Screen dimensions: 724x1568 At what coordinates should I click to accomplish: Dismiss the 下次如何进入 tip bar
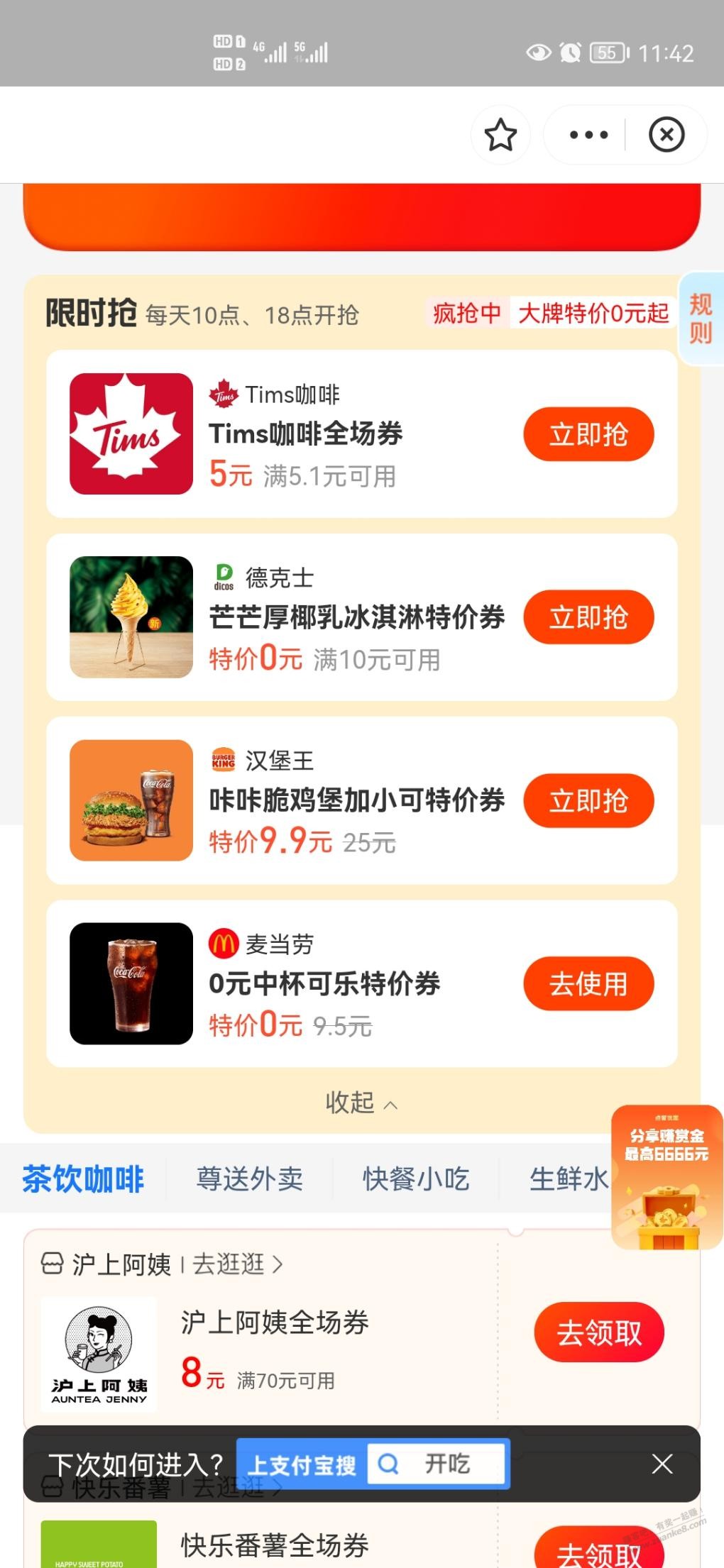662,1463
